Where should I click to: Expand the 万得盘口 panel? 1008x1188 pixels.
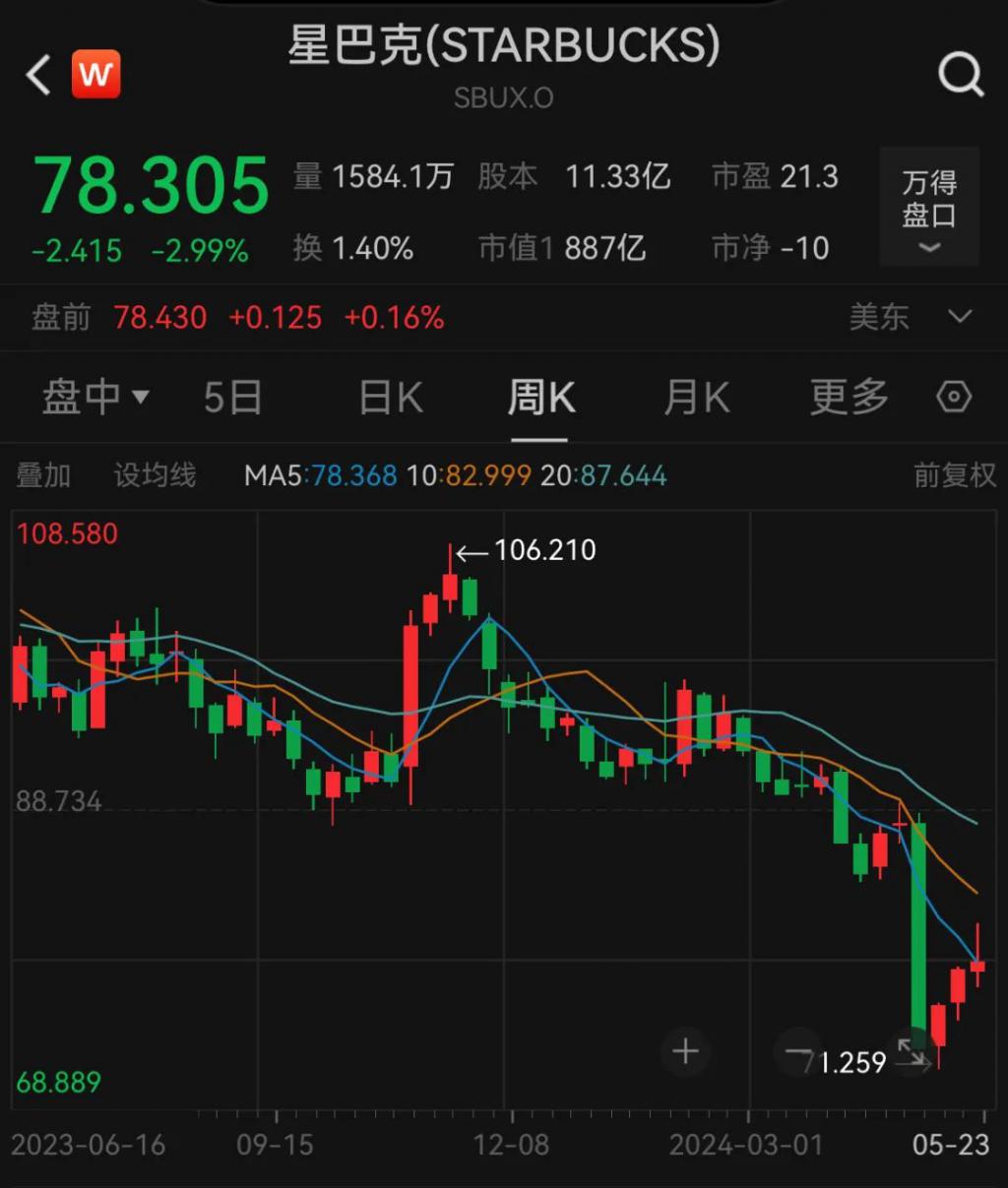coord(929,207)
